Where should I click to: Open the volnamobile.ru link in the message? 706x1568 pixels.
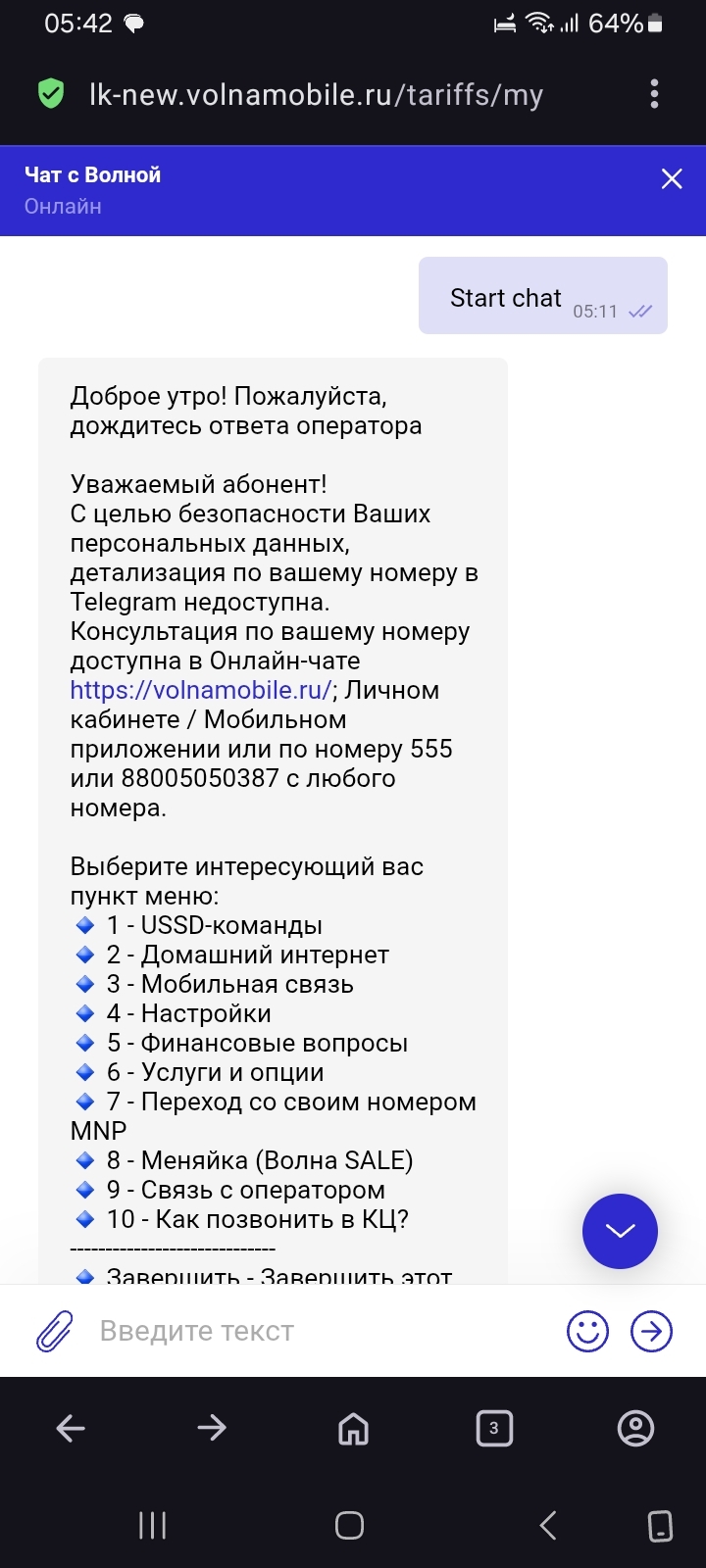(x=201, y=690)
